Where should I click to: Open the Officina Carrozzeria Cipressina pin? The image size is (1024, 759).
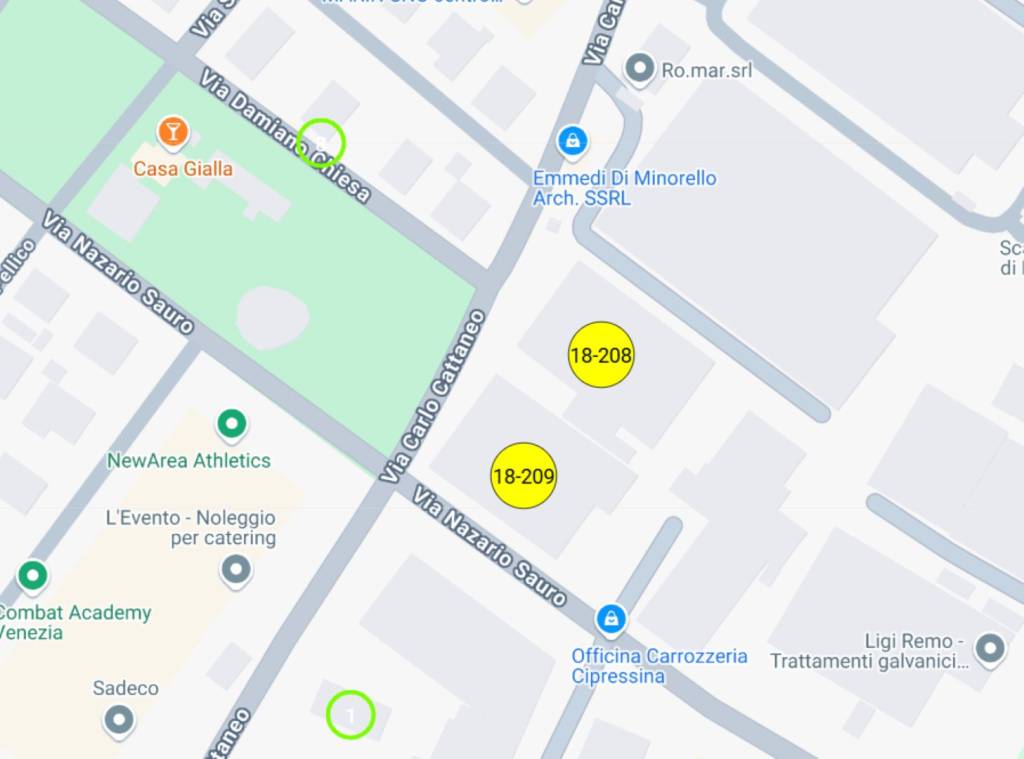[x=611, y=619]
